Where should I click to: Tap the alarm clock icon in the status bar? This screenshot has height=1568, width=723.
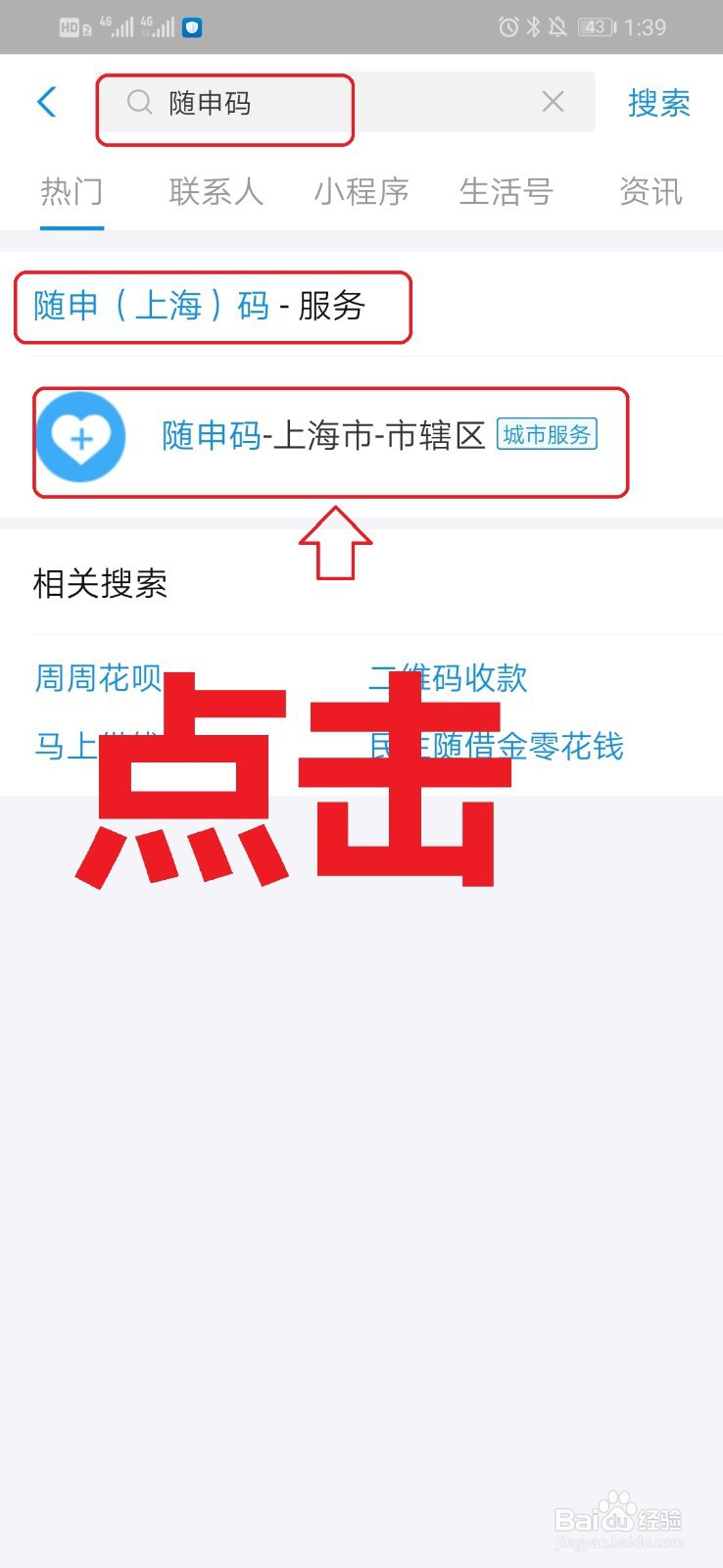click(507, 27)
